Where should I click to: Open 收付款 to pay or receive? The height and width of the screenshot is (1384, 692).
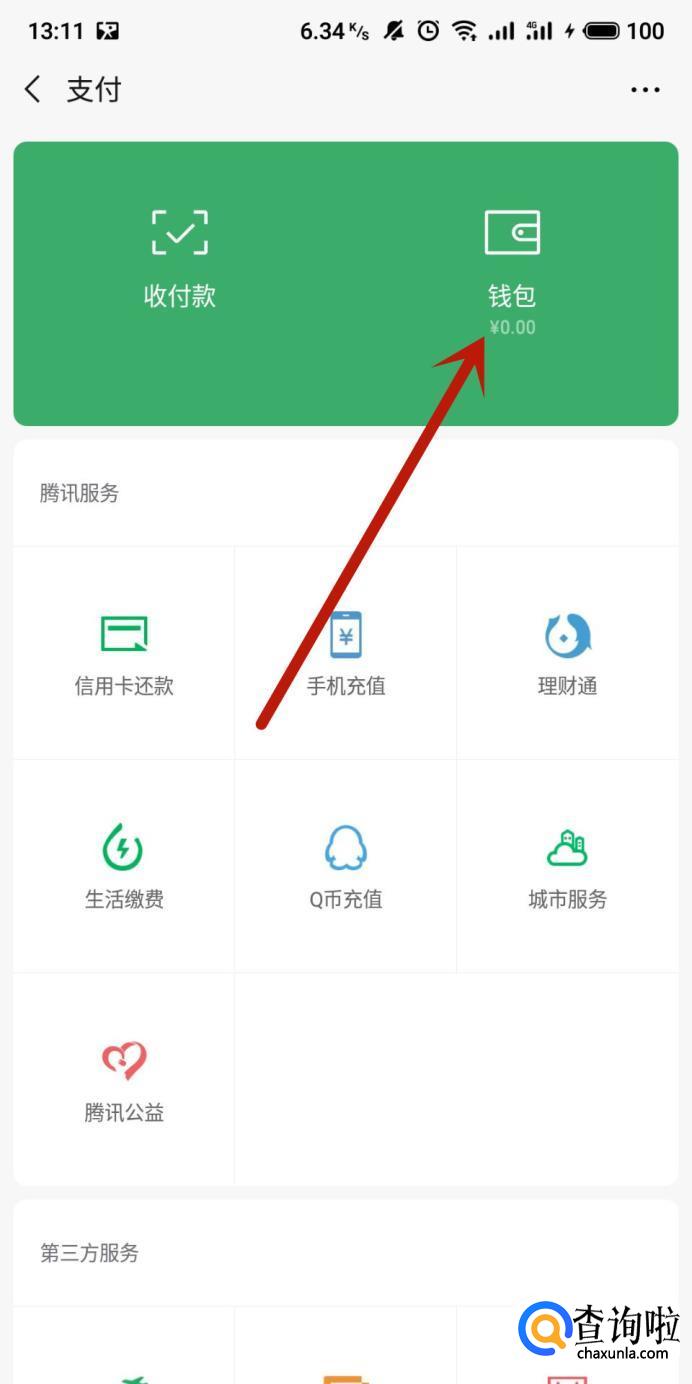click(180, 260)
